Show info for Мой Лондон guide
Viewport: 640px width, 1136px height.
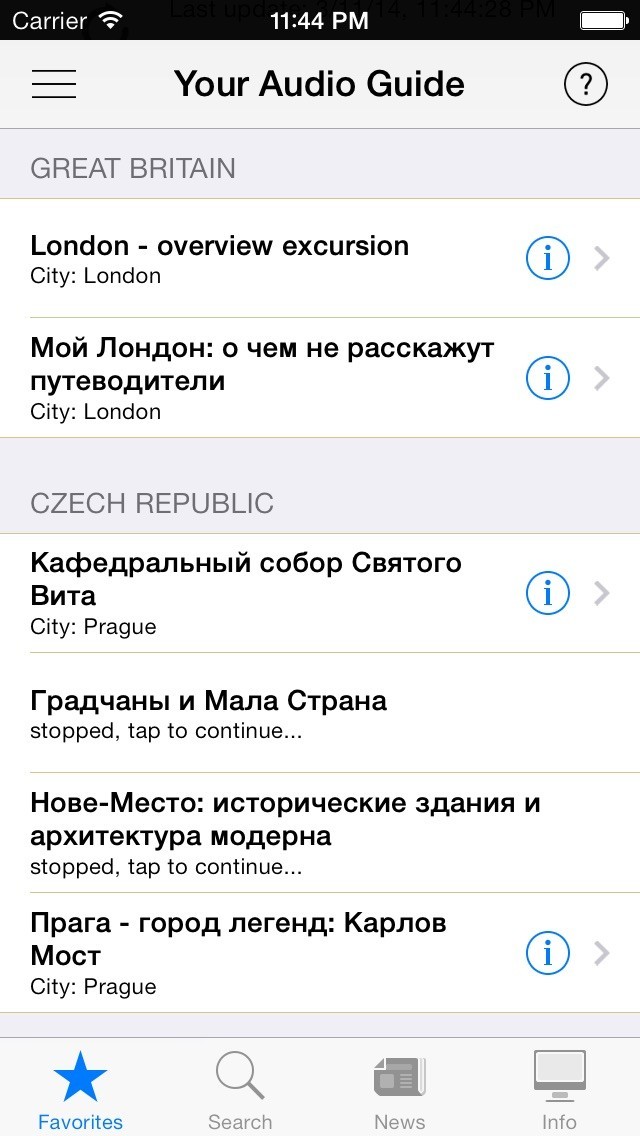pyautogui.click(x=547, y=378)
